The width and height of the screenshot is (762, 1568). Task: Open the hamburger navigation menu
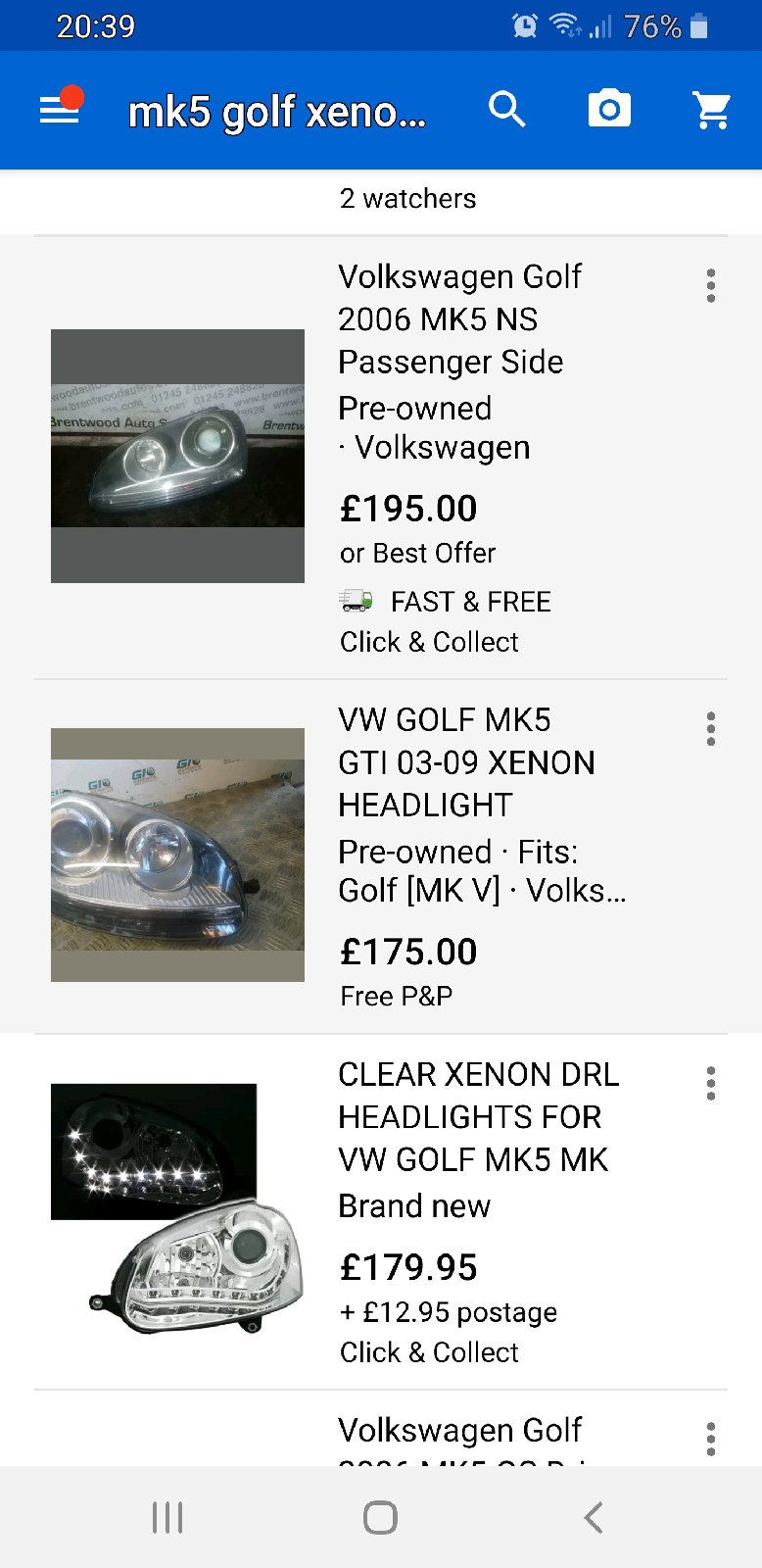59,111
